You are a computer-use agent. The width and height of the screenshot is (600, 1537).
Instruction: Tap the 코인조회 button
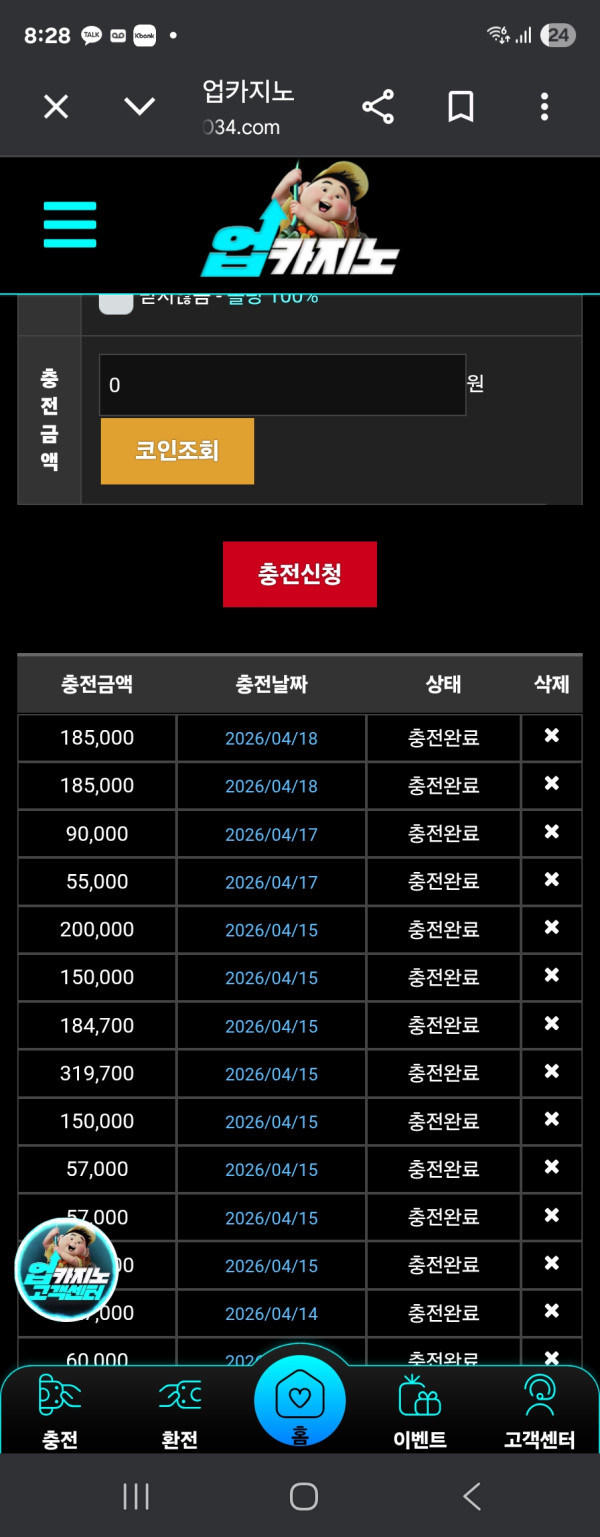[177, 451]
